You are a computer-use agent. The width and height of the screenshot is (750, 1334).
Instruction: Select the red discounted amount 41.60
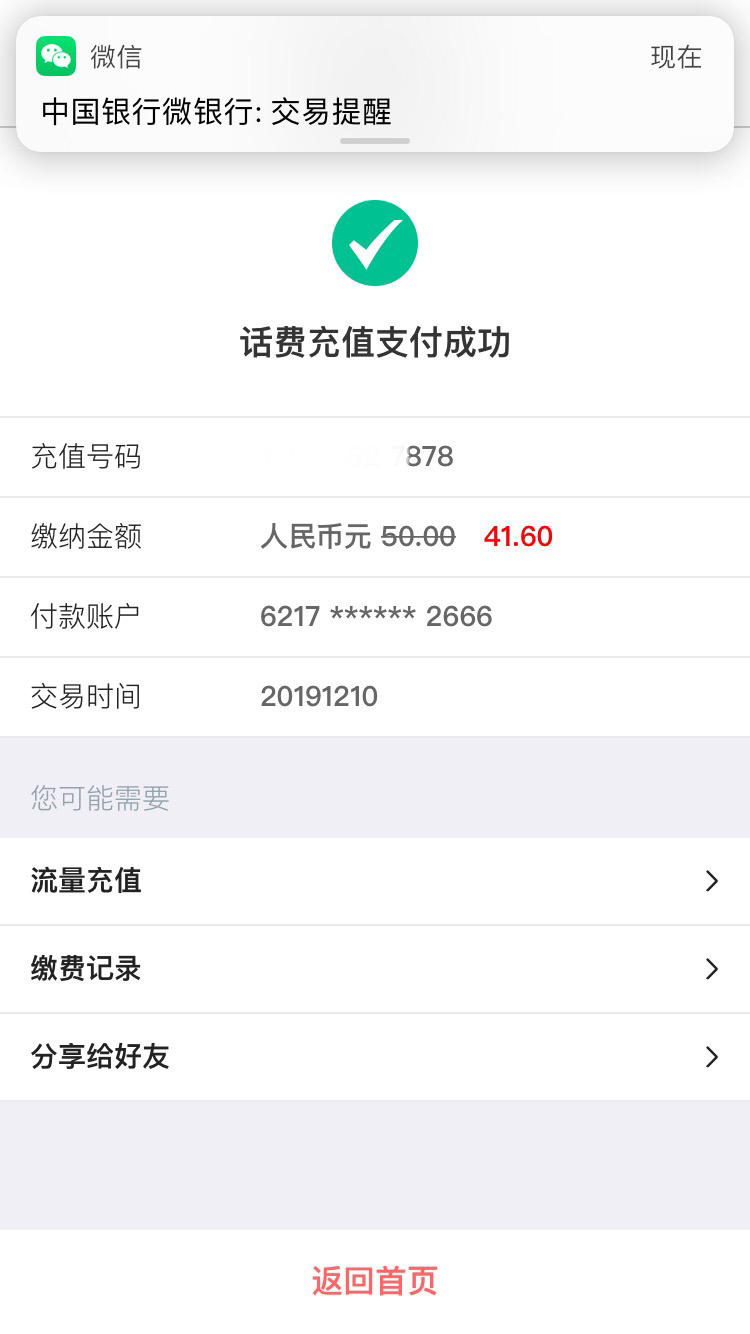click(518, 537)
